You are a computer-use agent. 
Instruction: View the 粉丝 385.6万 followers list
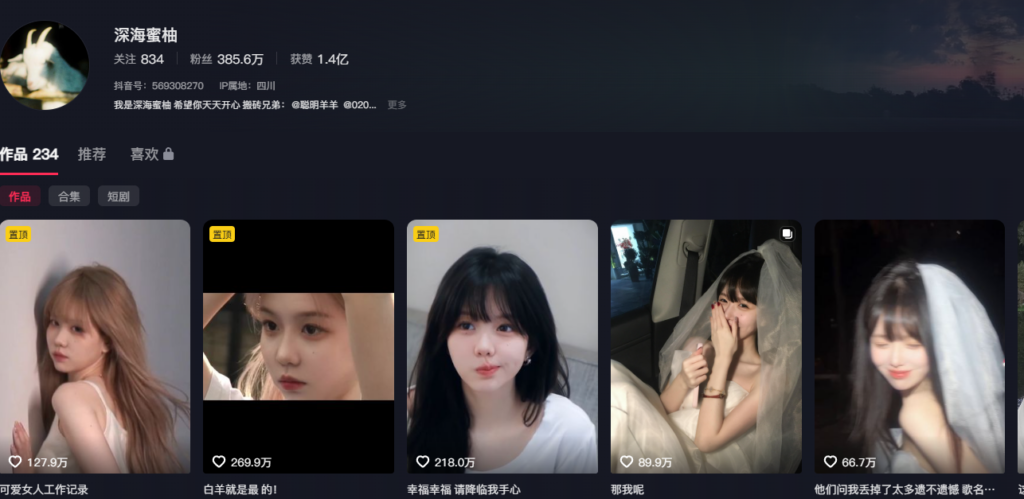tap(226, 59)
